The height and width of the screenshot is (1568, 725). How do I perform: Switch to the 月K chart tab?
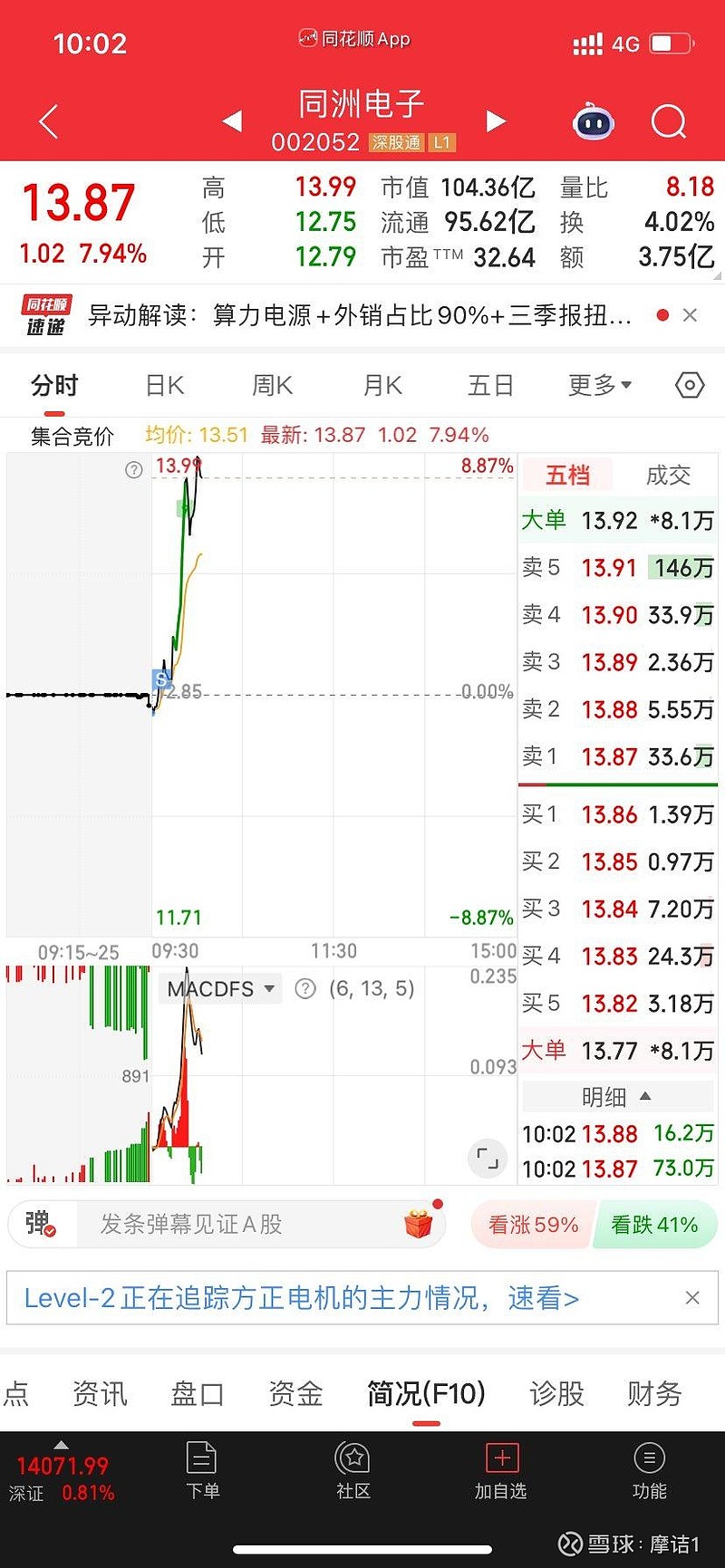[x=382, y=386]
